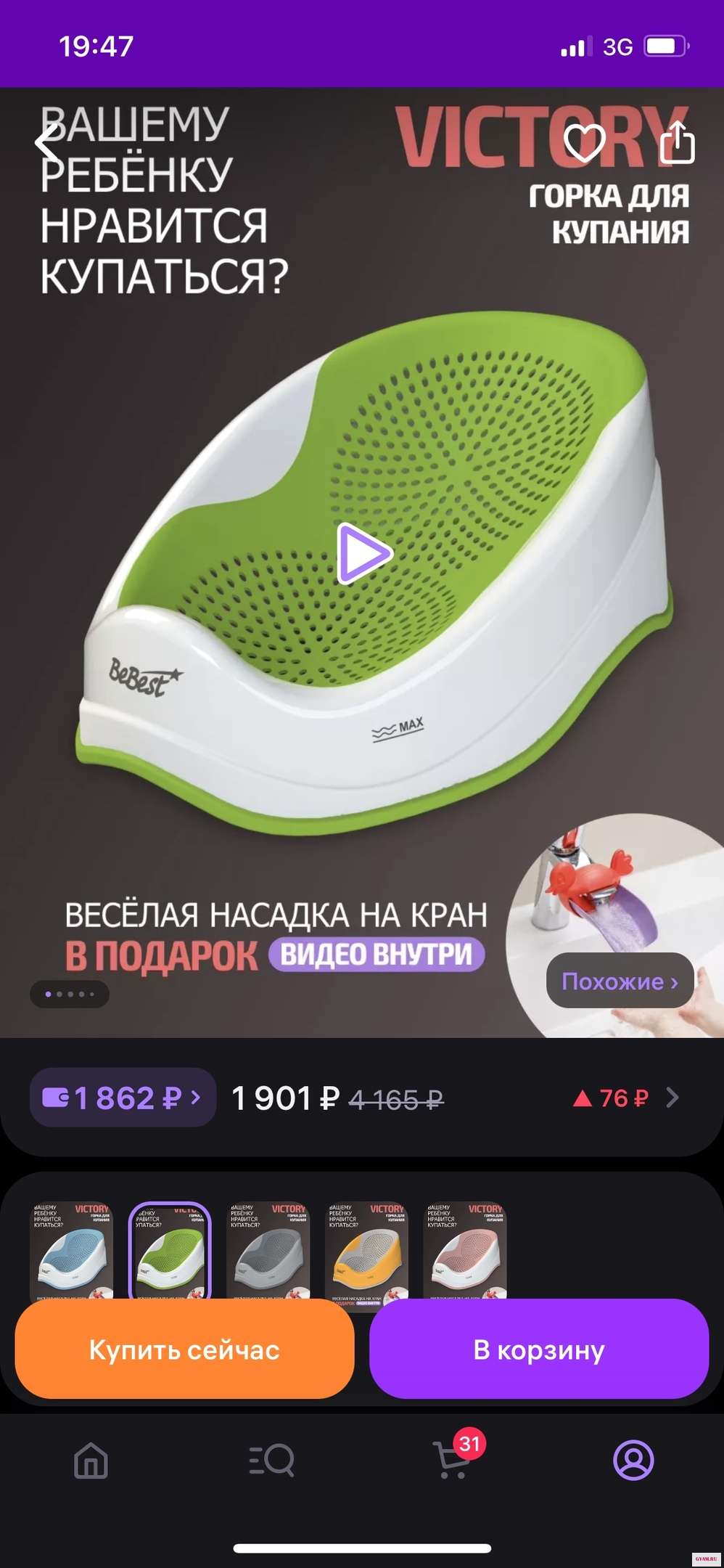Go back using the arrow
The image size is (724, 1568).
tap(48, 143)
